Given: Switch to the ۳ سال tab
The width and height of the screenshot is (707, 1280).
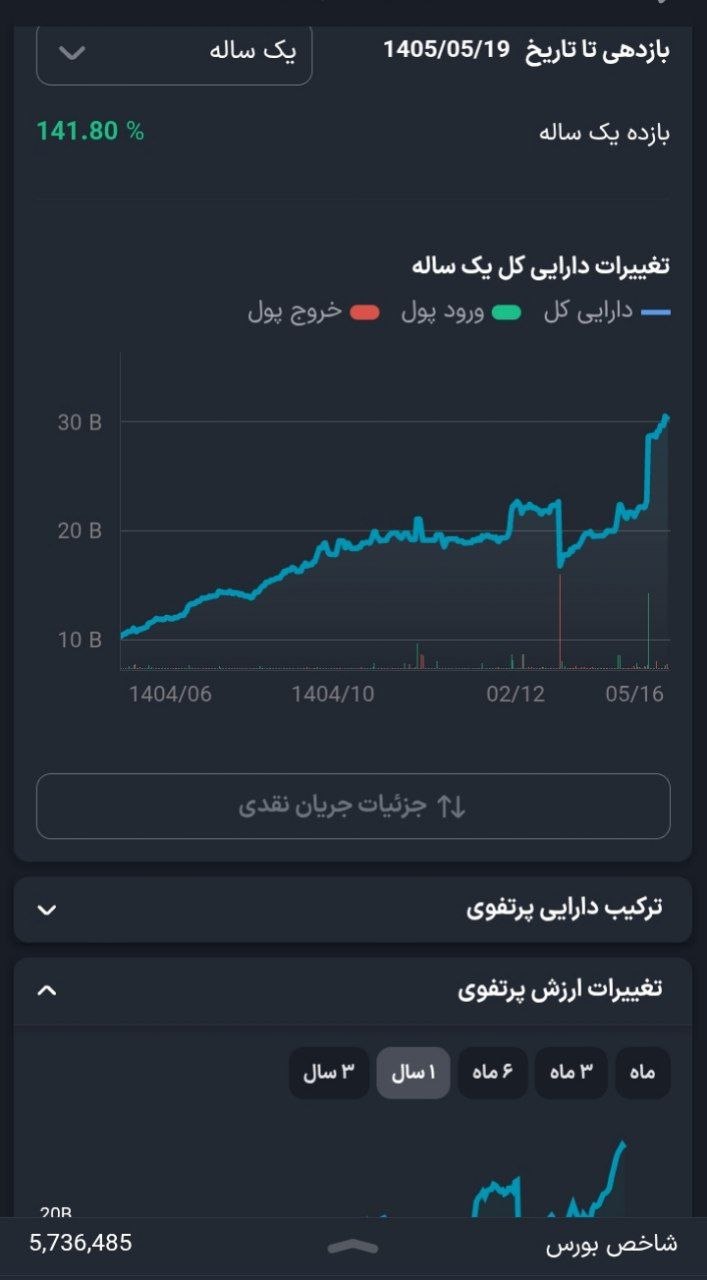Looking at the screenshot, I should tap(329, 1073).
